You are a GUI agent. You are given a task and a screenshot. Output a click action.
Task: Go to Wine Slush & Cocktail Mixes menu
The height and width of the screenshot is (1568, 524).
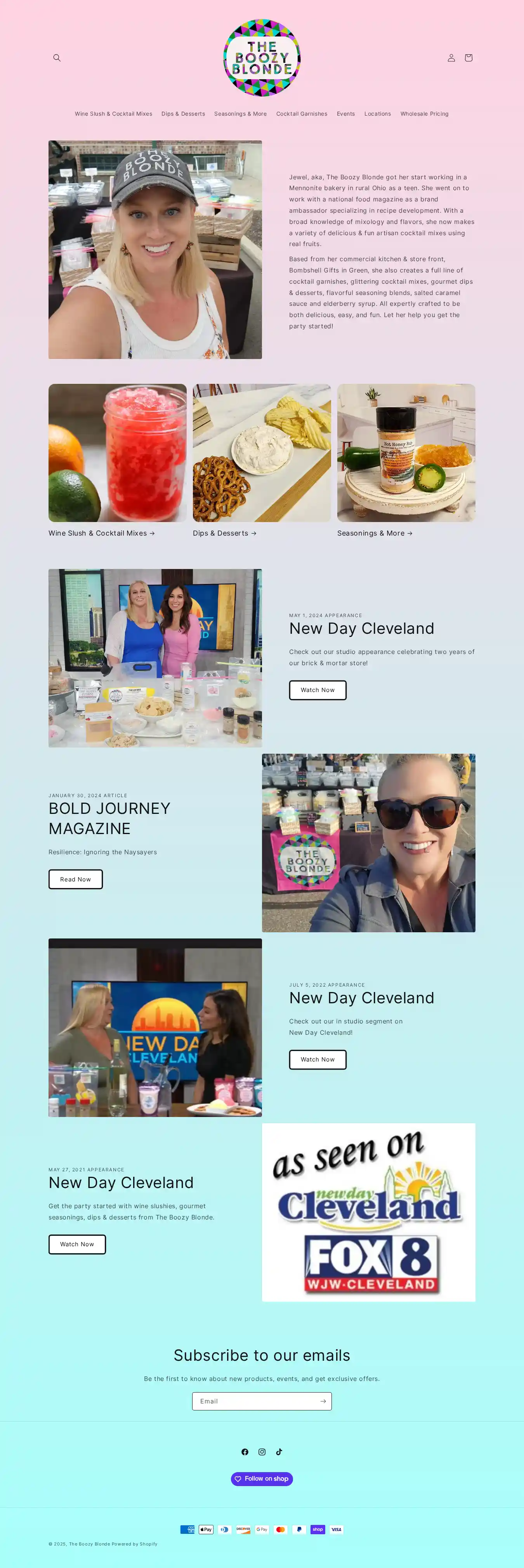point(113,114)
